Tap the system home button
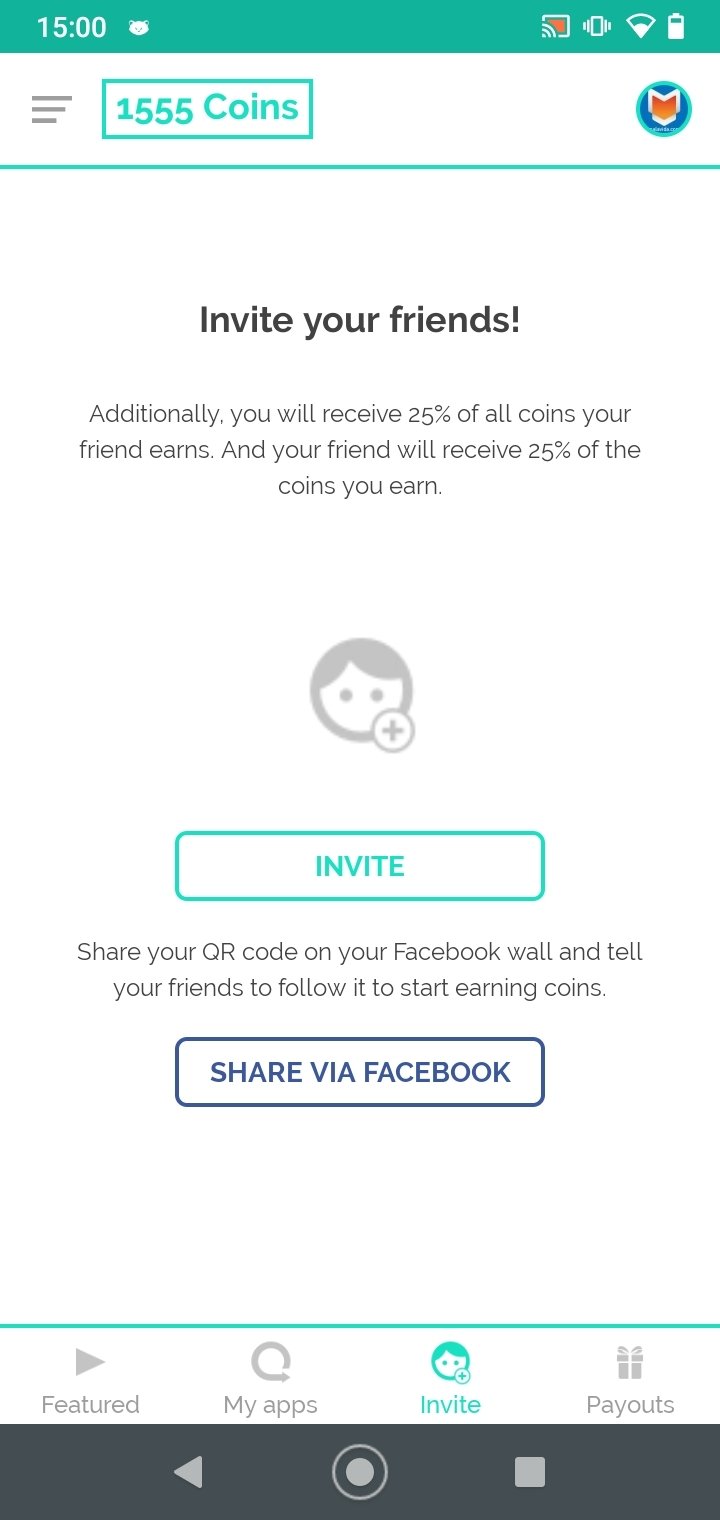This screenshot has width=720, height=1520. (x=360, y=1472)
